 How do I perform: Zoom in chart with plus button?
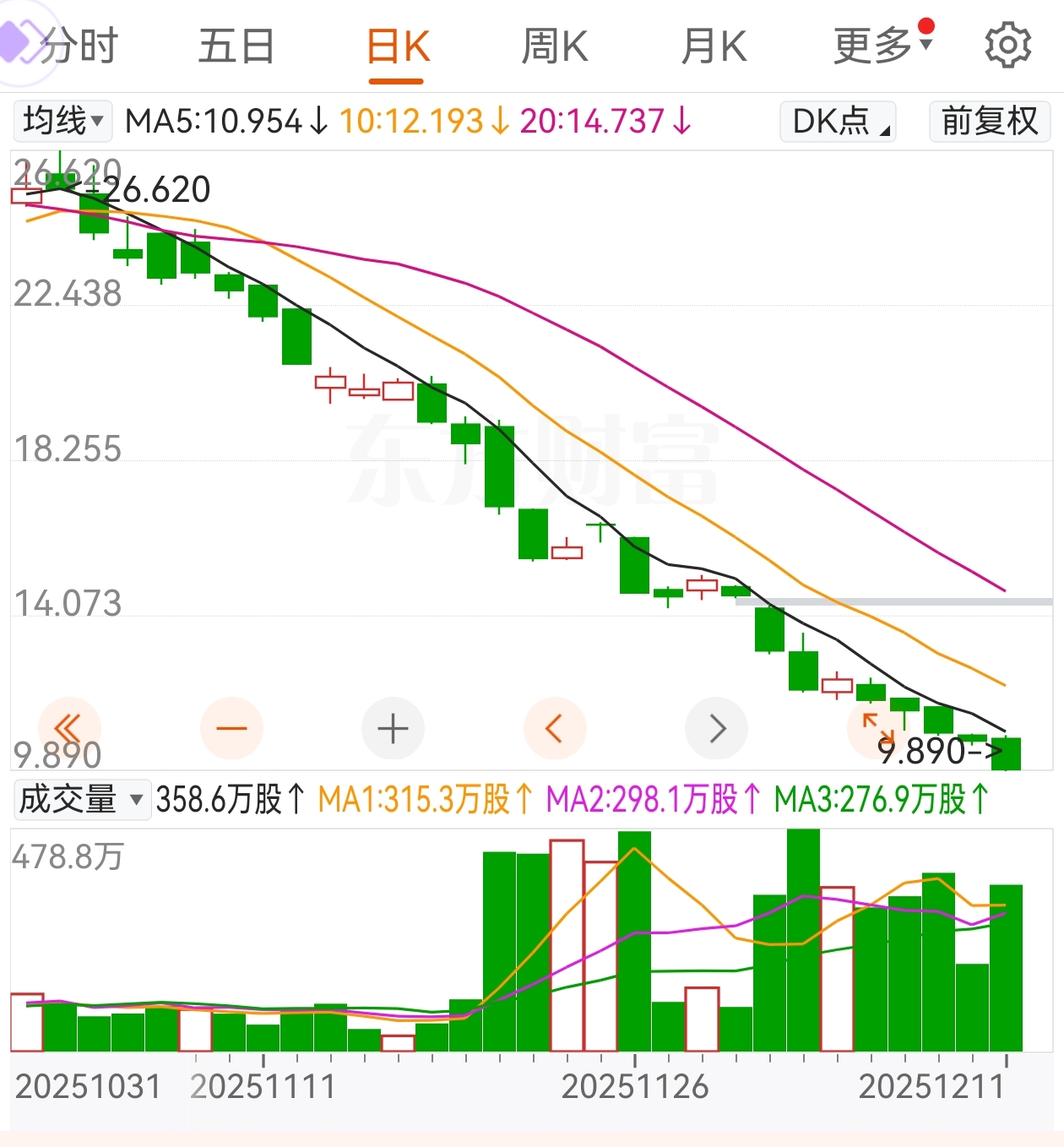click(393, 728)
